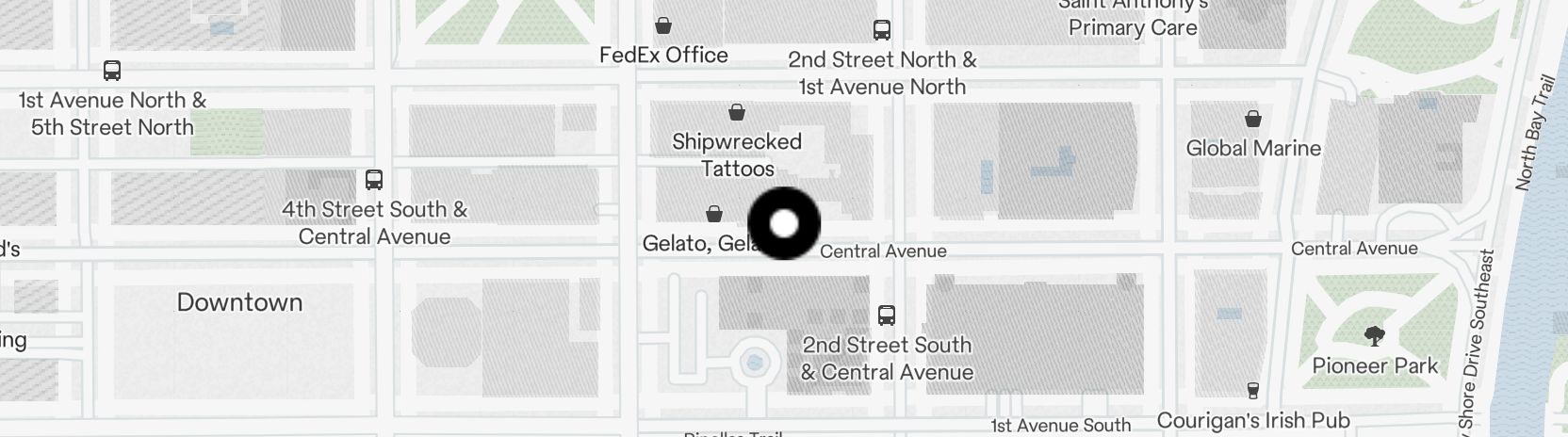Open 4th Street South & Central Avenue bus stop
1568x437 pixels.
pyautogui.click(x=374, y=180)
